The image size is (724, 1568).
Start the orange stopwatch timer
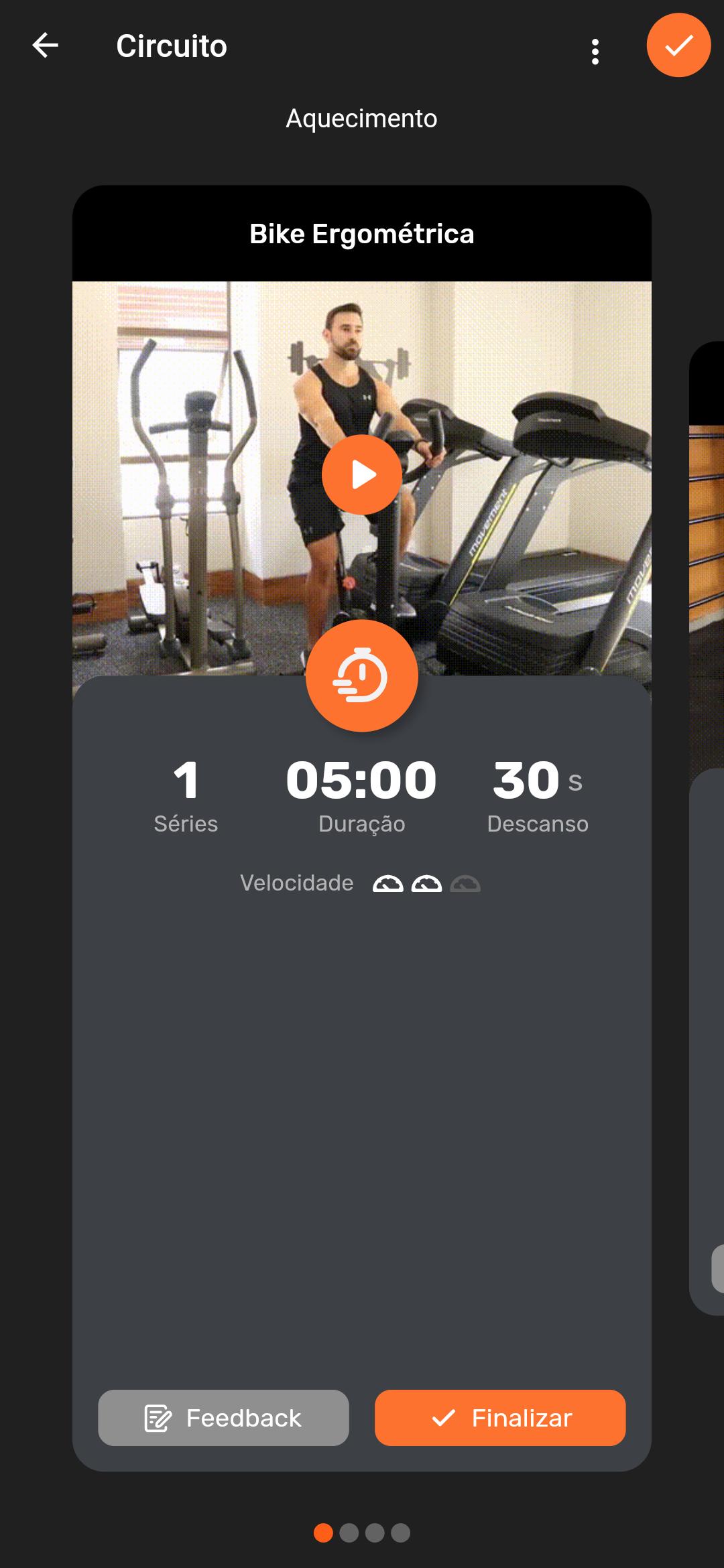tap(362, 675)
